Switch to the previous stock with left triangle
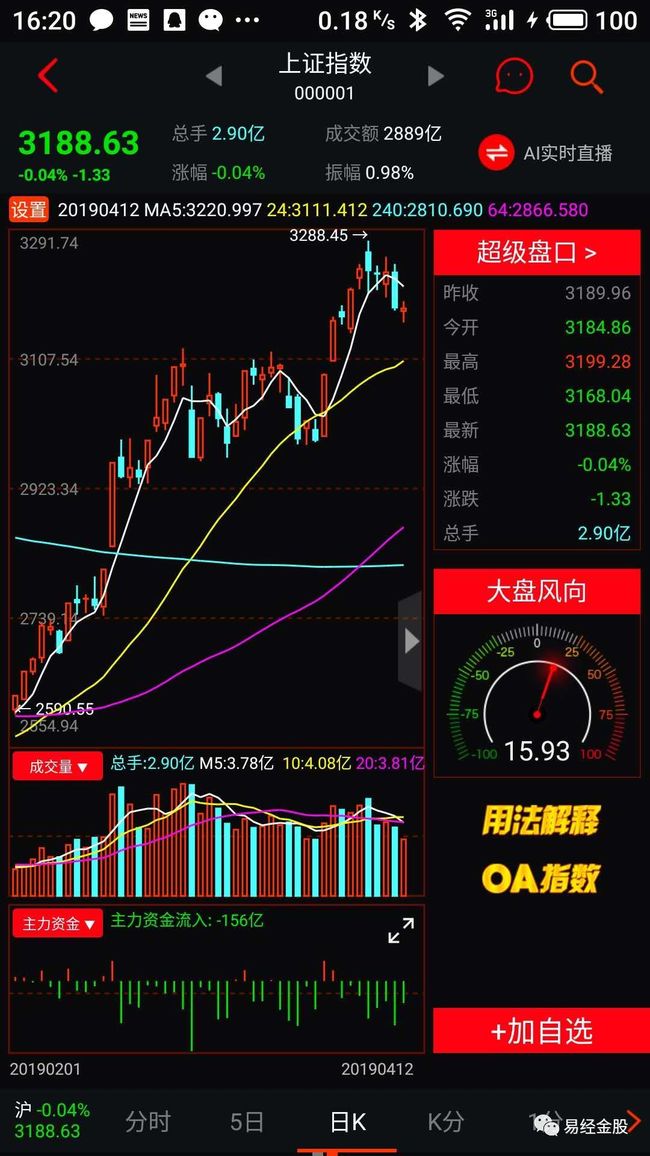This screenshot has width=650, height=1156. pyautogui.click(x=214, y=75)
